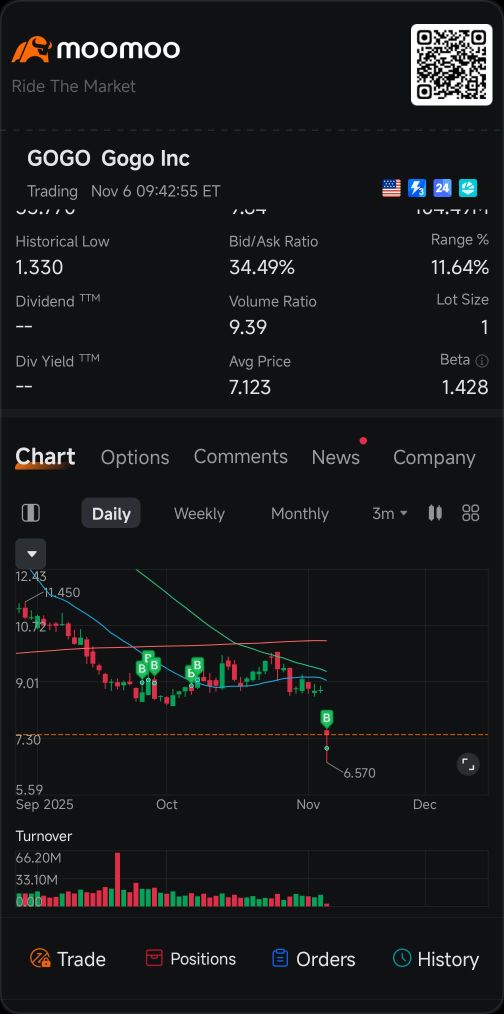This screenshot has height=1014, width=504.
Task: Select the Weekly chart interval
Action: click(x=199, y=513)
